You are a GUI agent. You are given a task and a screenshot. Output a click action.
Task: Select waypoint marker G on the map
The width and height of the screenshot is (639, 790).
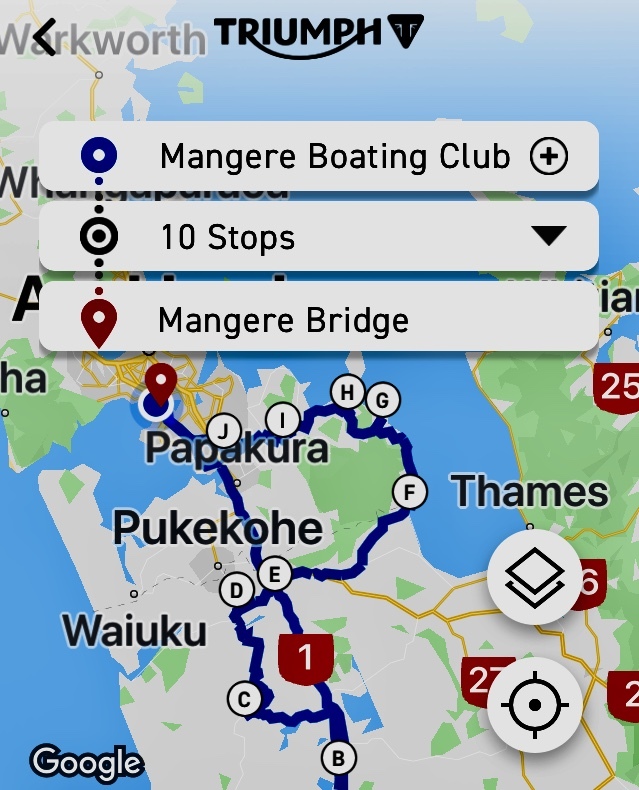[x=381, y=401]
